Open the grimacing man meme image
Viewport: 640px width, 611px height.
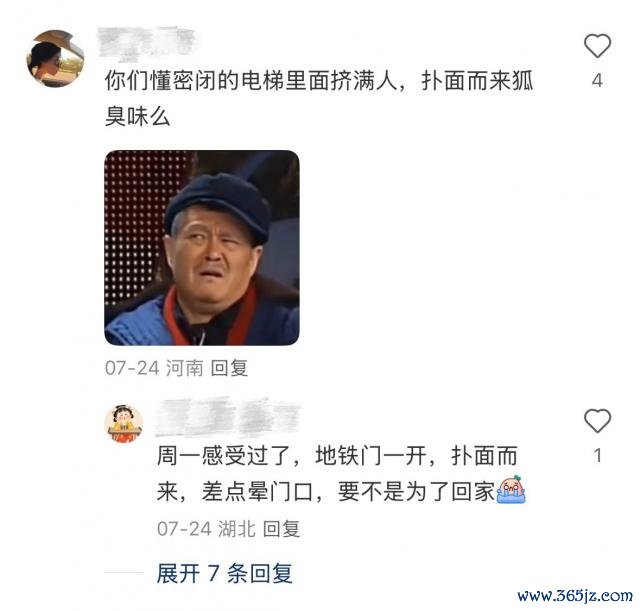202,248
